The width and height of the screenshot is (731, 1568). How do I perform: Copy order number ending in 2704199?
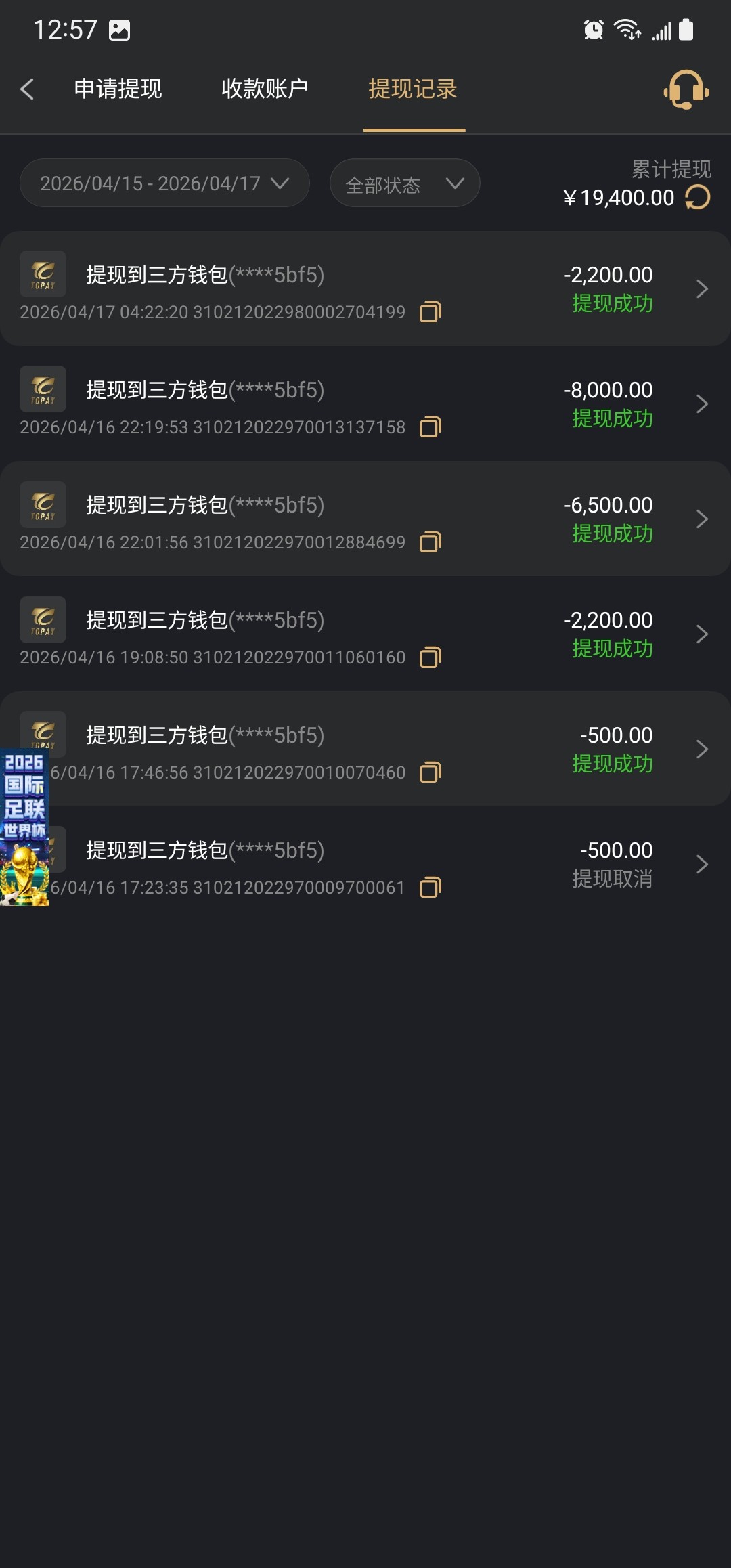430,312
